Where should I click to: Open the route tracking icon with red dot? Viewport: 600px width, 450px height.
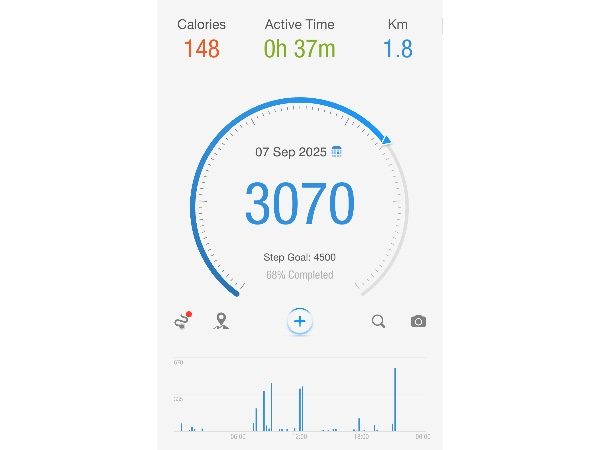pyautogui.click(x=180, y=321)
